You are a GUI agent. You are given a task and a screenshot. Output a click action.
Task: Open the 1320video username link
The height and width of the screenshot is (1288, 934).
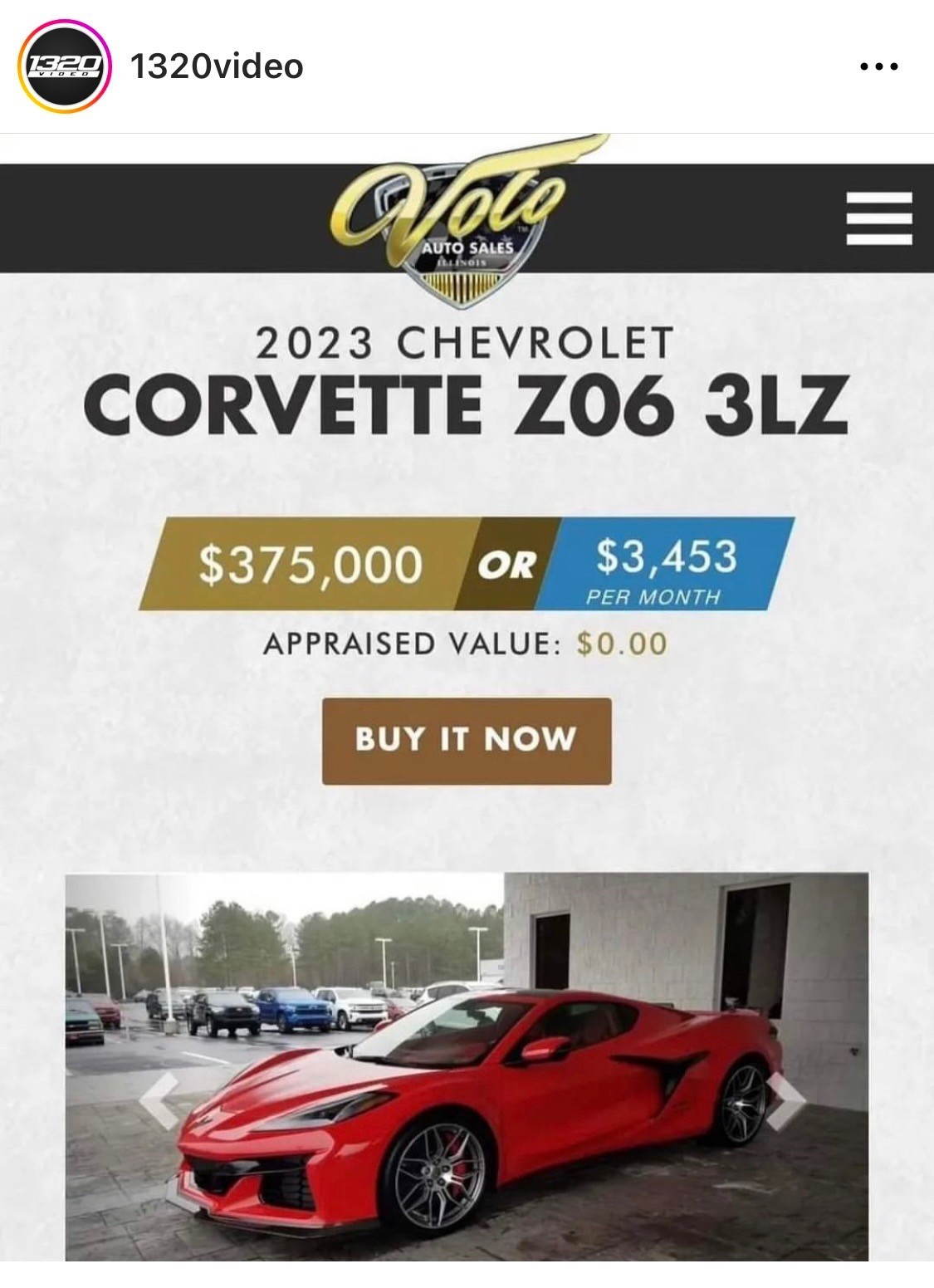pos(217,66)
